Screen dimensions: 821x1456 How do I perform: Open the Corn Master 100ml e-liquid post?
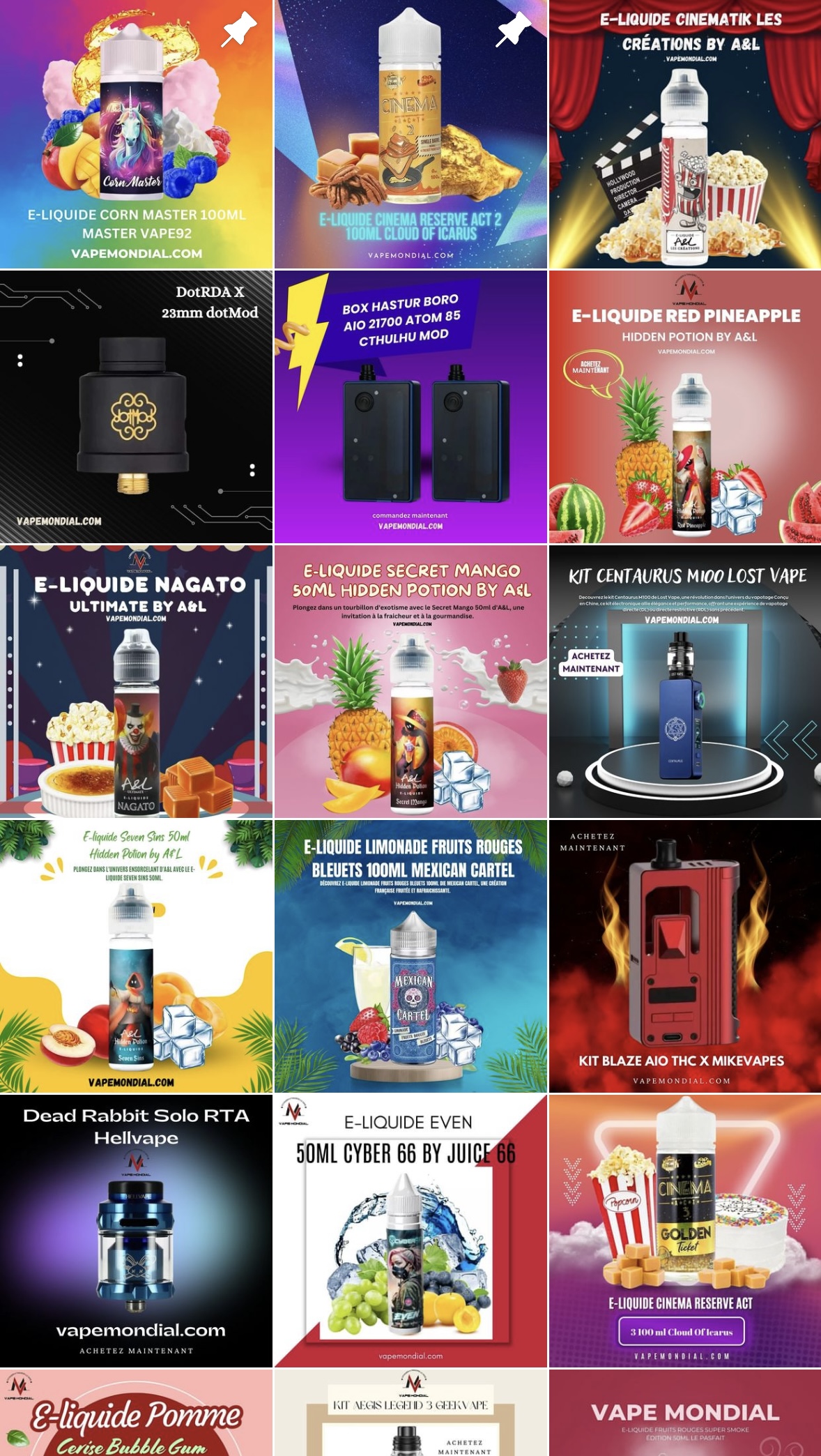click(x=136, y=134)
